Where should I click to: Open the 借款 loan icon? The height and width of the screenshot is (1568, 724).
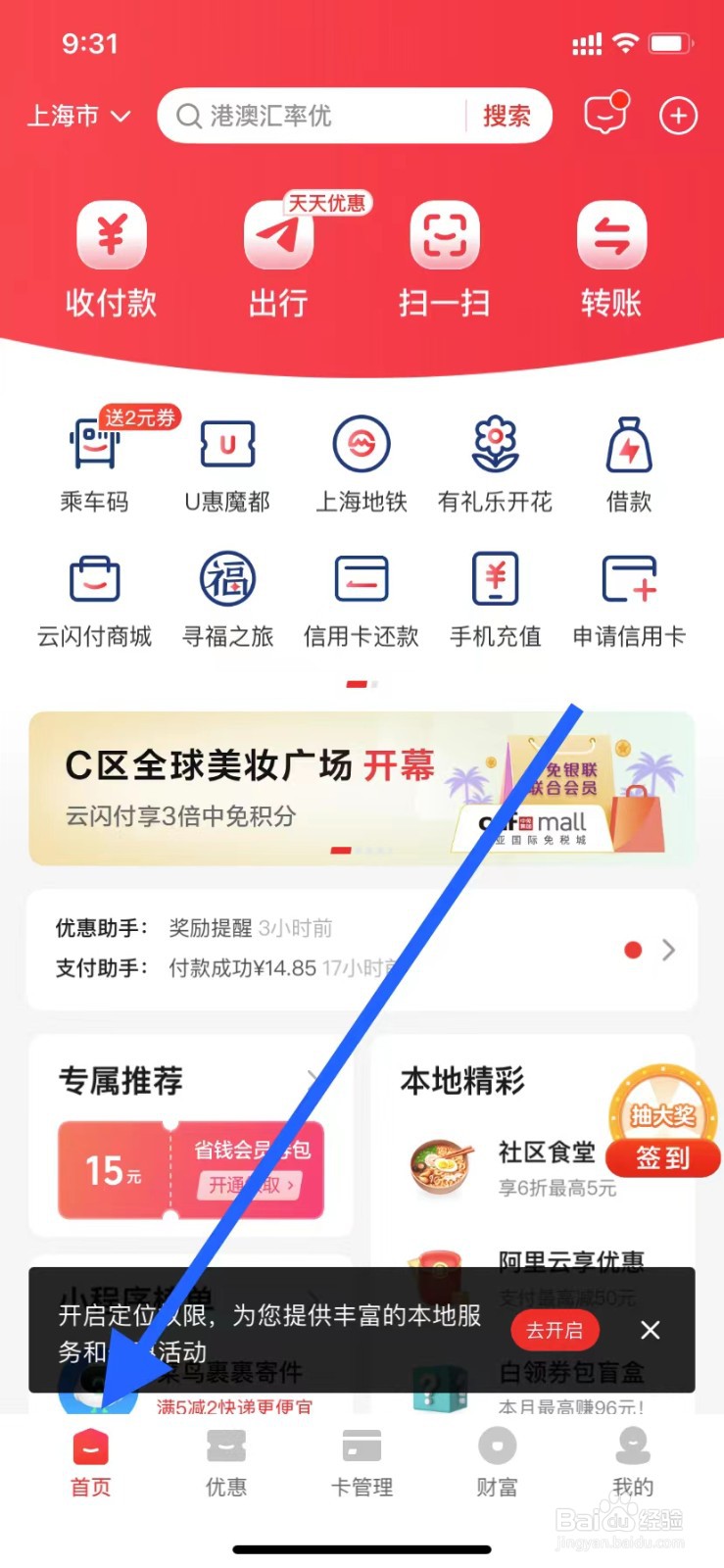pyautogui.click(x=628, y=451)
